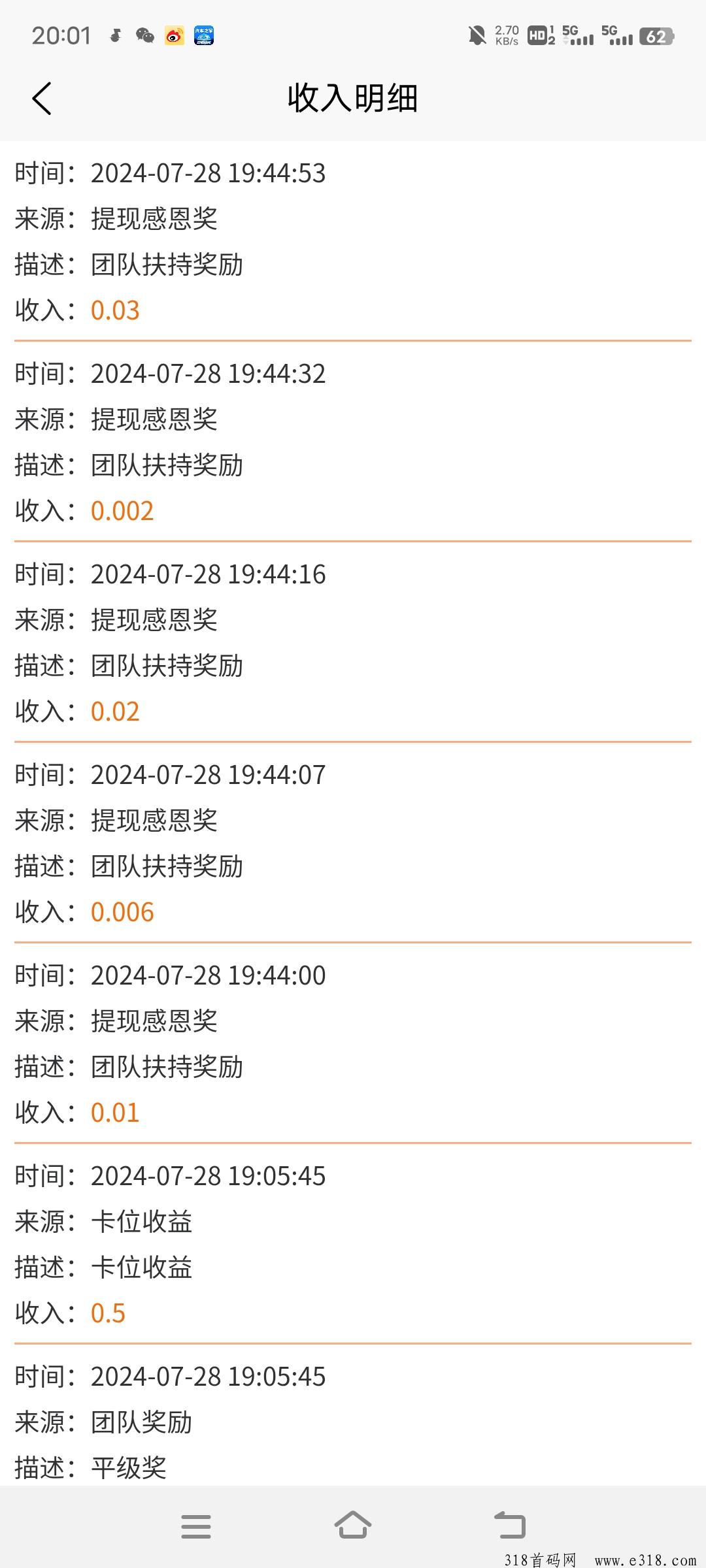
Task: Open the system recent apps menu
Action: 196,1526
